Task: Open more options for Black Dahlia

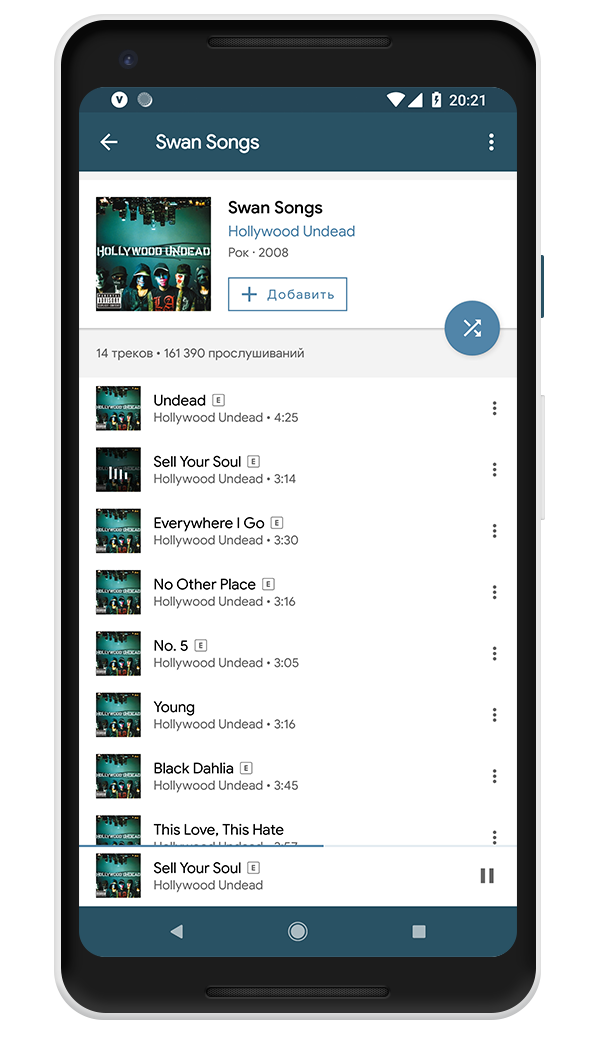Action: coord(494,776)
